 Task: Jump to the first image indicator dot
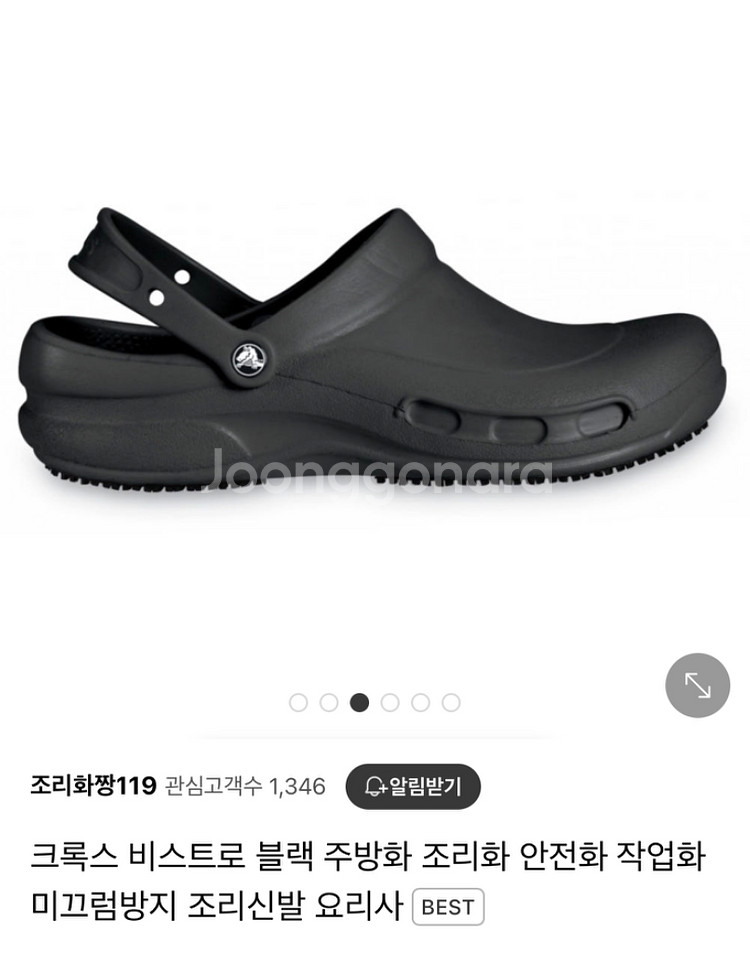[298, 702]
